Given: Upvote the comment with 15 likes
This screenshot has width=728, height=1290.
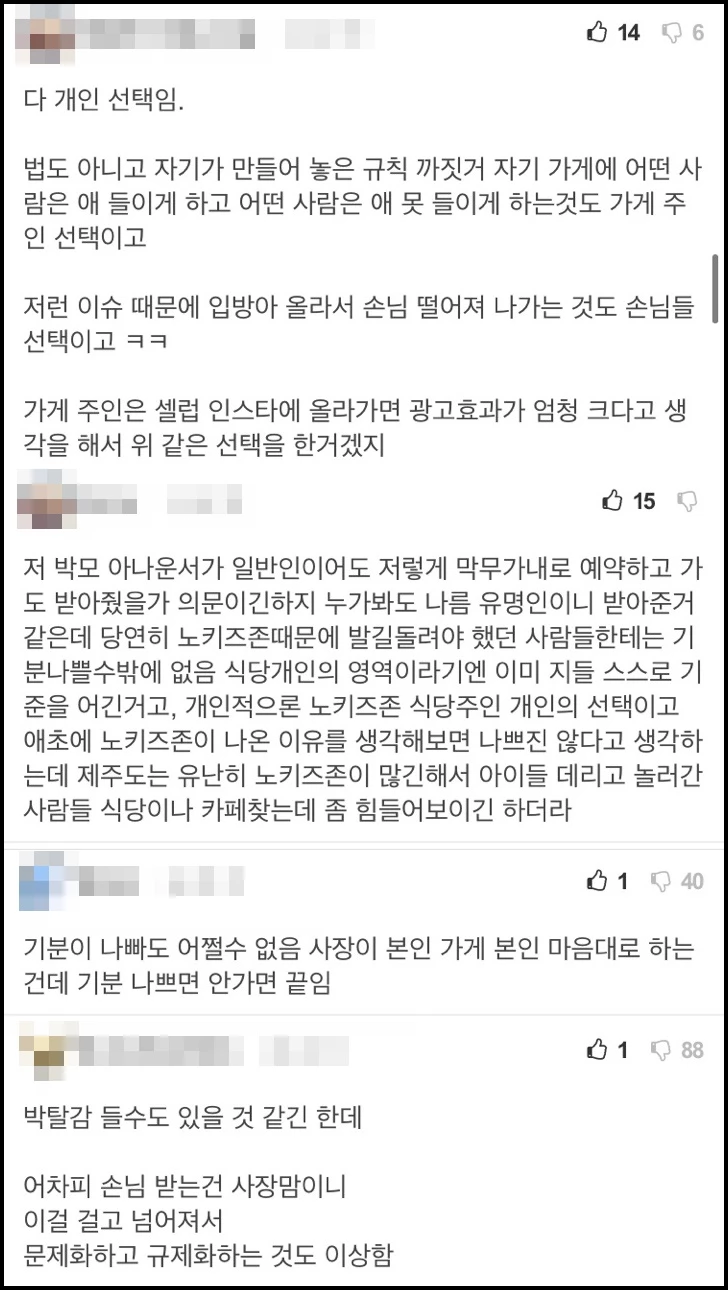Looking at the screenshot, I should (613, 501).
